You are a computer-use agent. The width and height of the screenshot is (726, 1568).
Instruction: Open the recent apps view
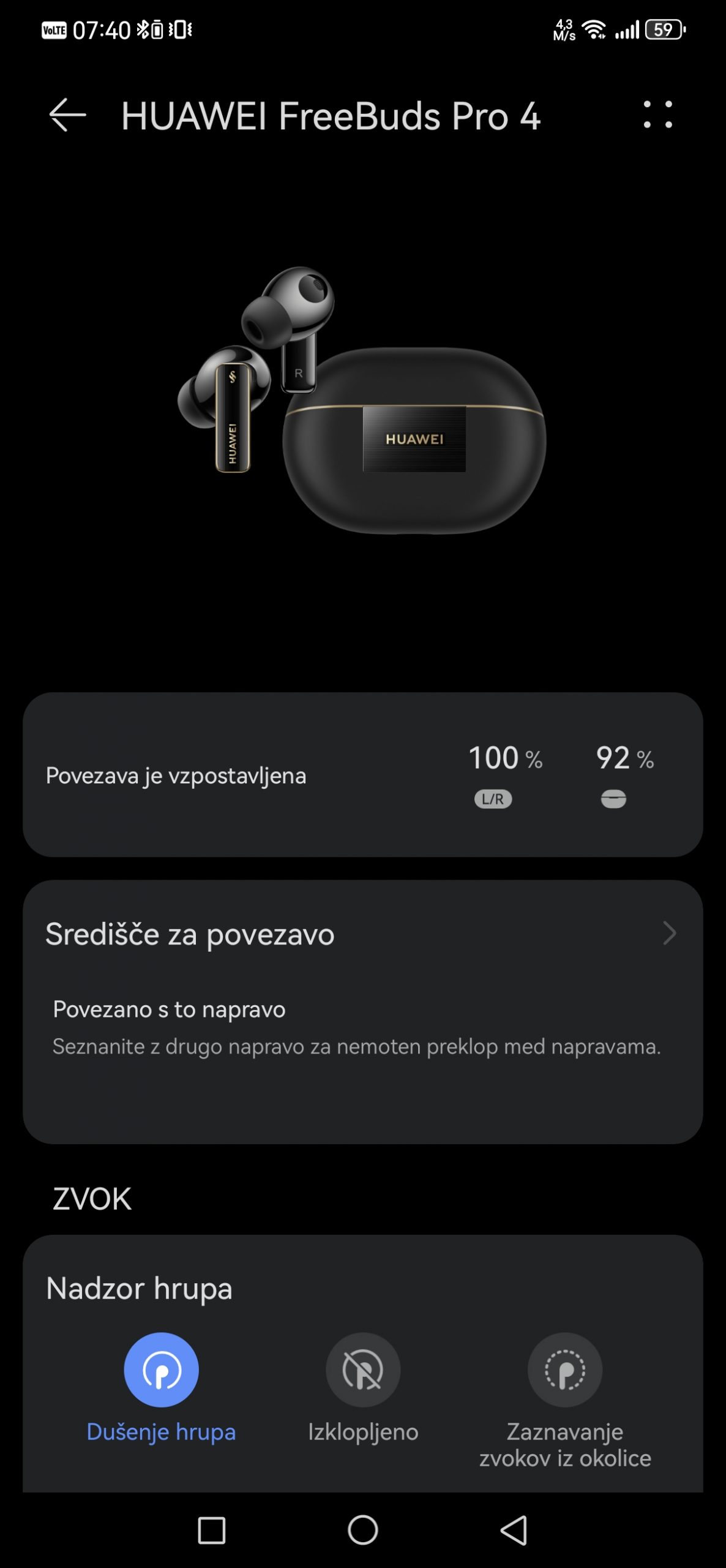click(x=212, y=1530)
